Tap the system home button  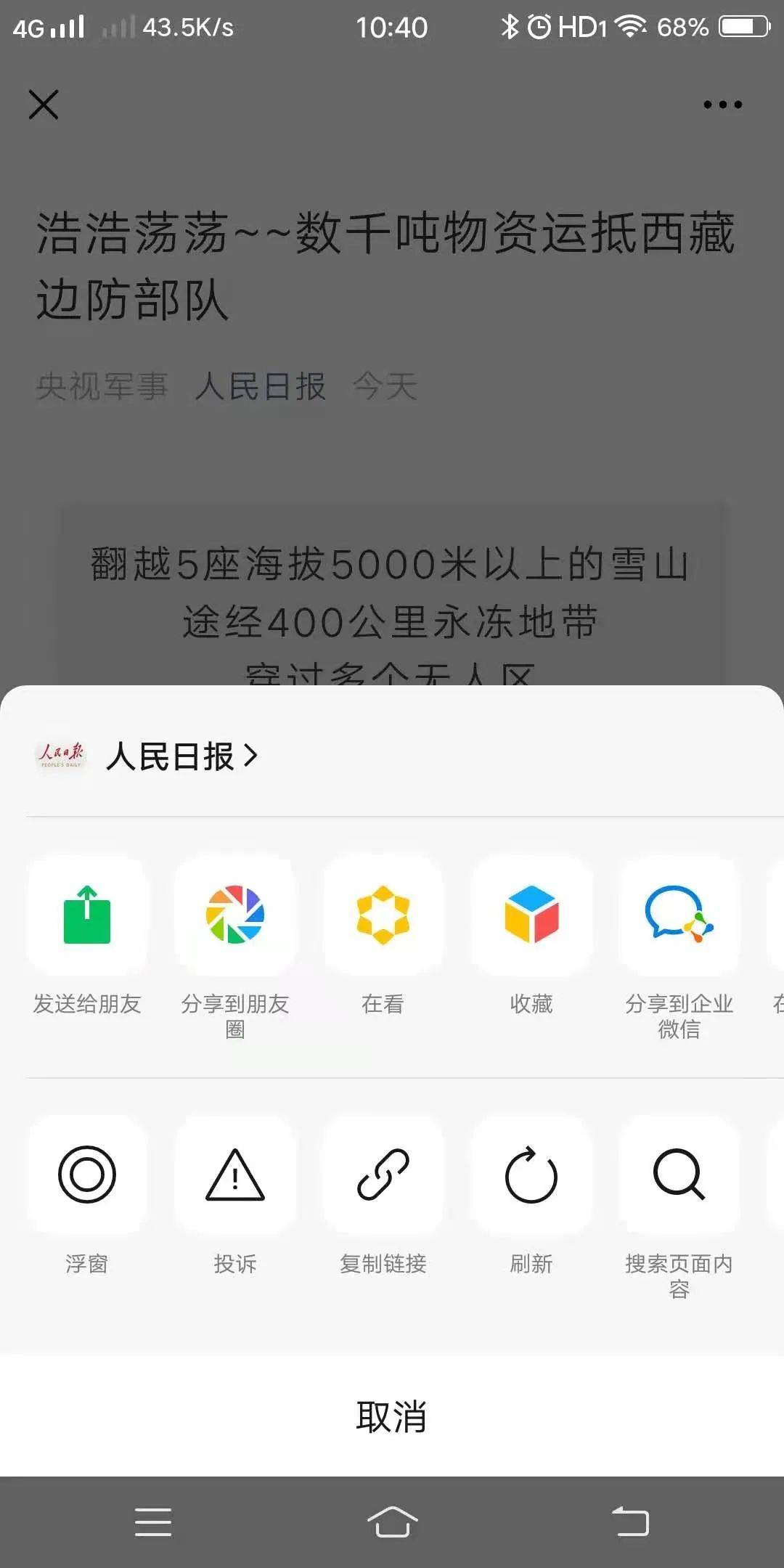coord(392,1522)
